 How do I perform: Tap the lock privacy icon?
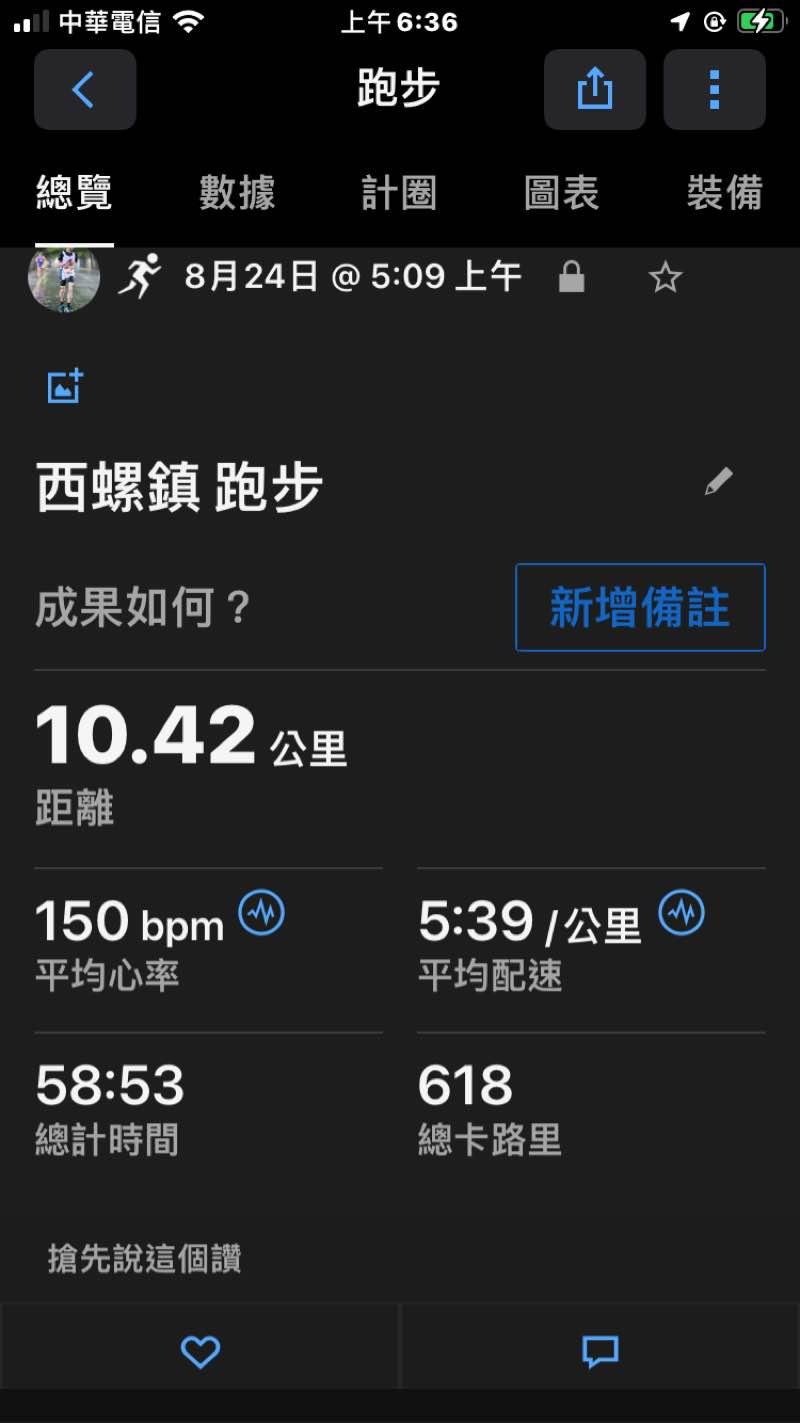pos(571,277)
